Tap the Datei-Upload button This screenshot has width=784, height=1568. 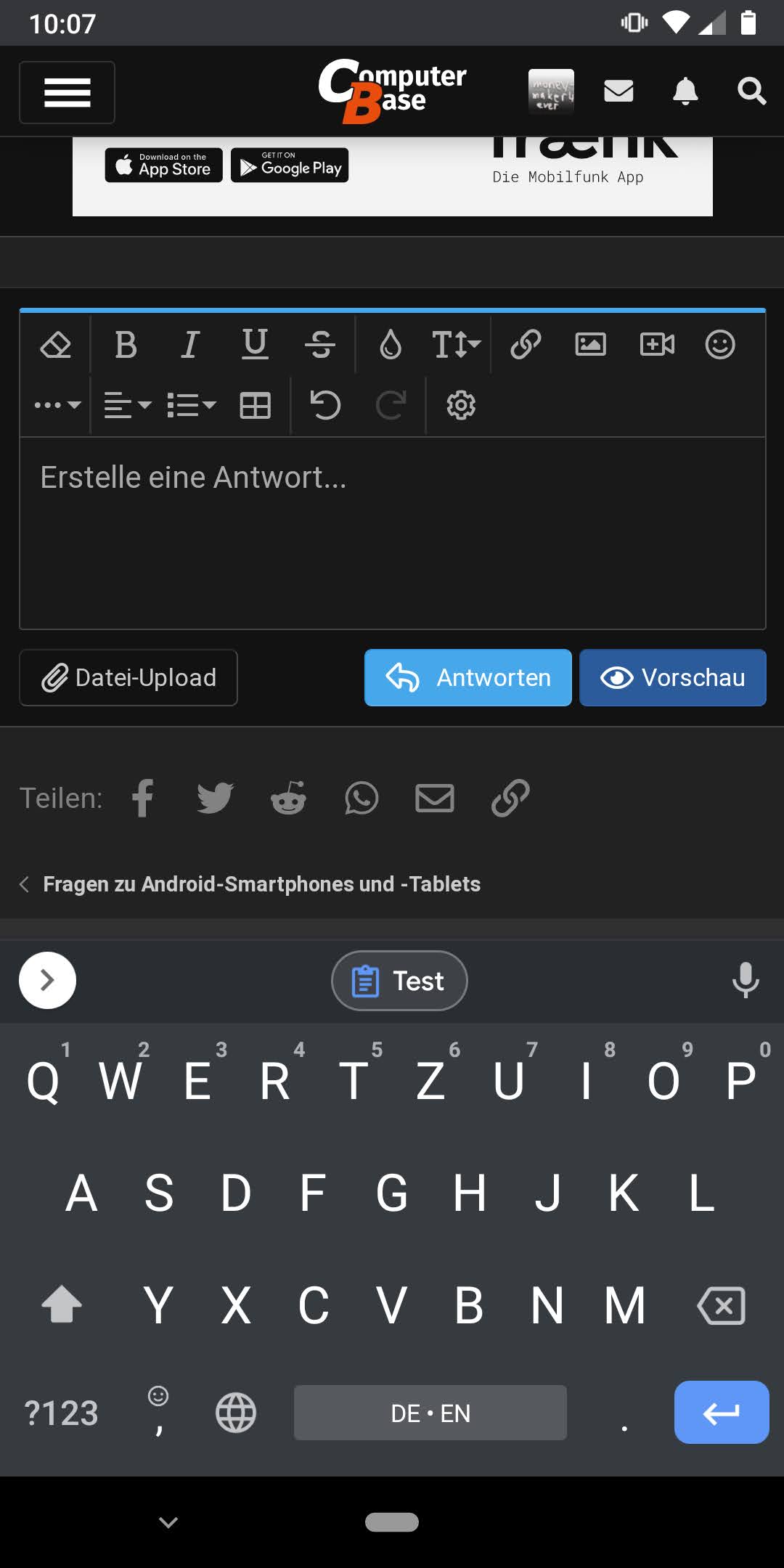128,677
